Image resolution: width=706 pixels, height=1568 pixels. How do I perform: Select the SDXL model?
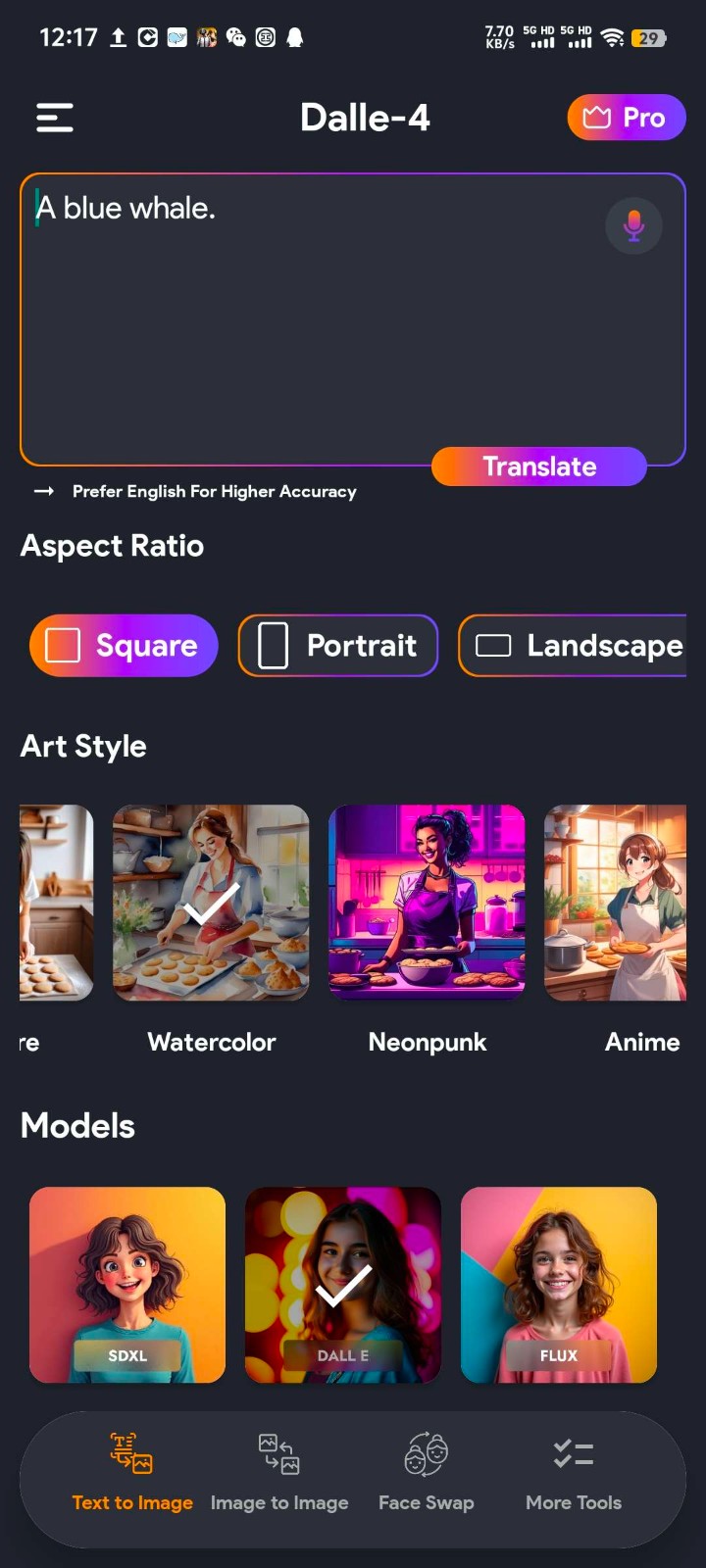(127, 1285)
